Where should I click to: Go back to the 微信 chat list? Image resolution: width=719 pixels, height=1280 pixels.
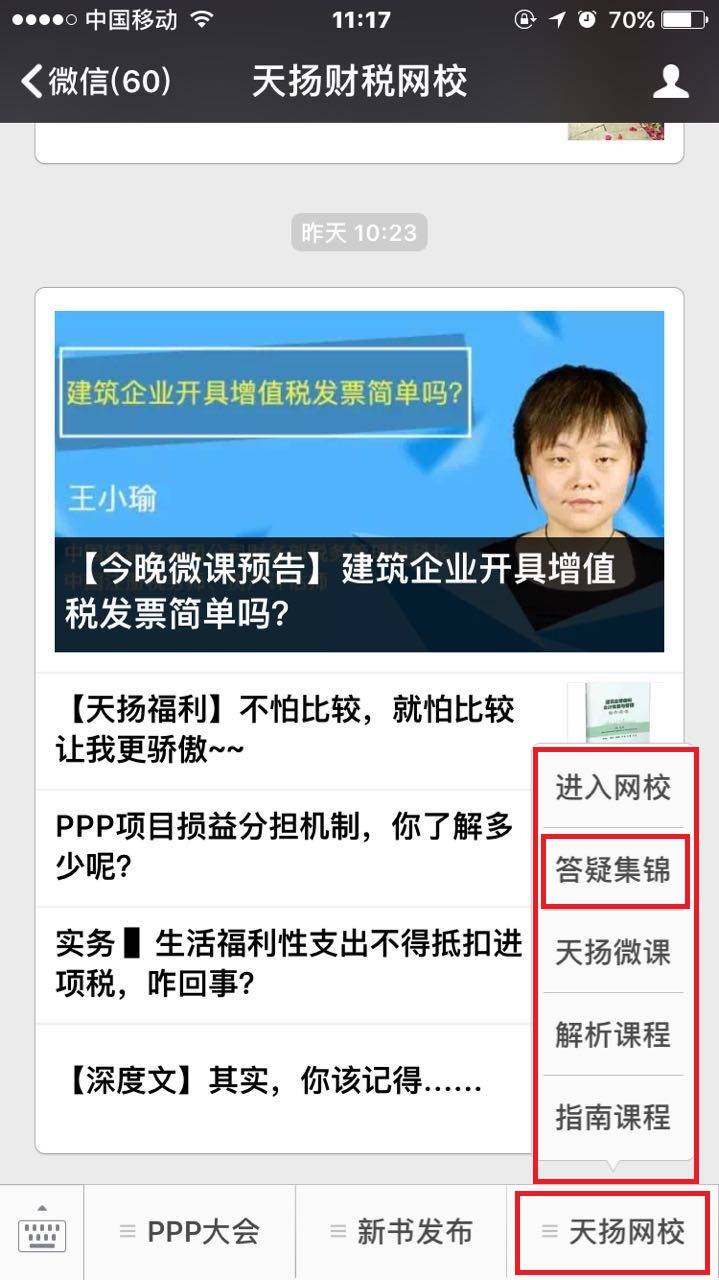click(x=95, y=82)
